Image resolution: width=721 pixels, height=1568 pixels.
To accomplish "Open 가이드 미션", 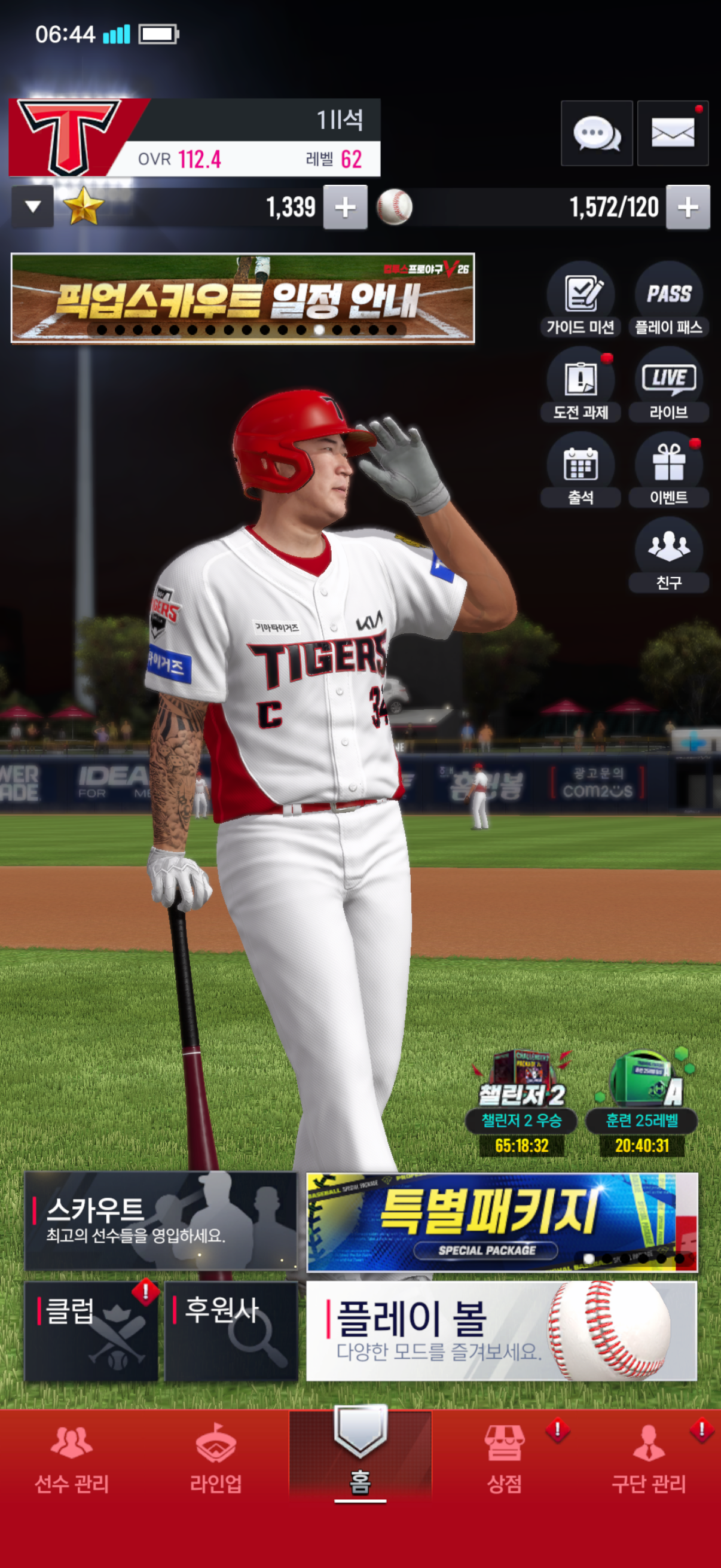I will 581,300.
